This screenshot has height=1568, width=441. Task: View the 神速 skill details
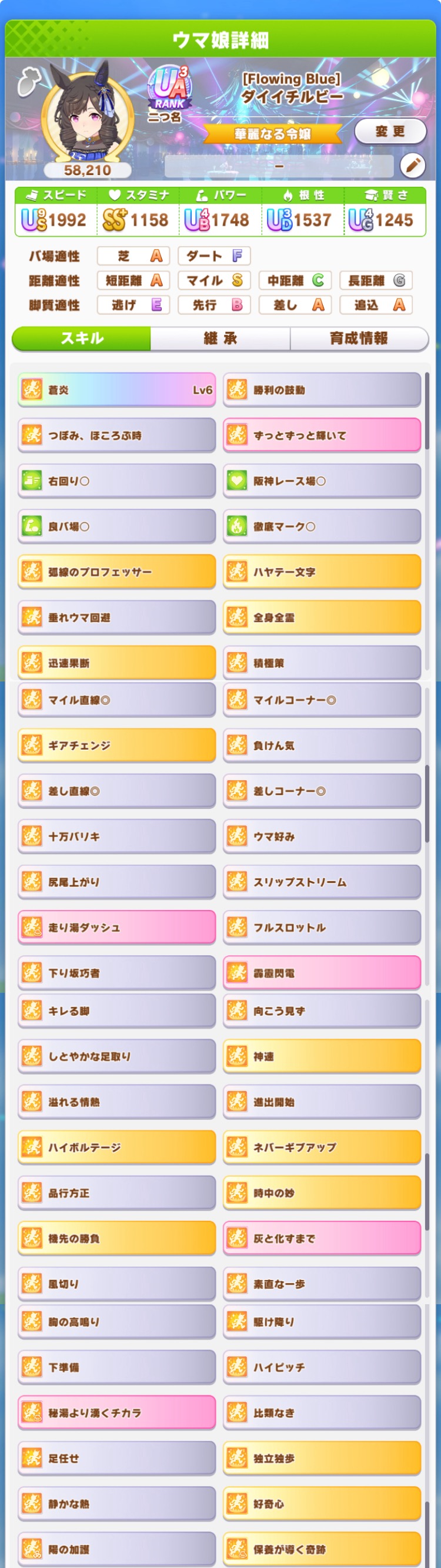[322, 1056]
